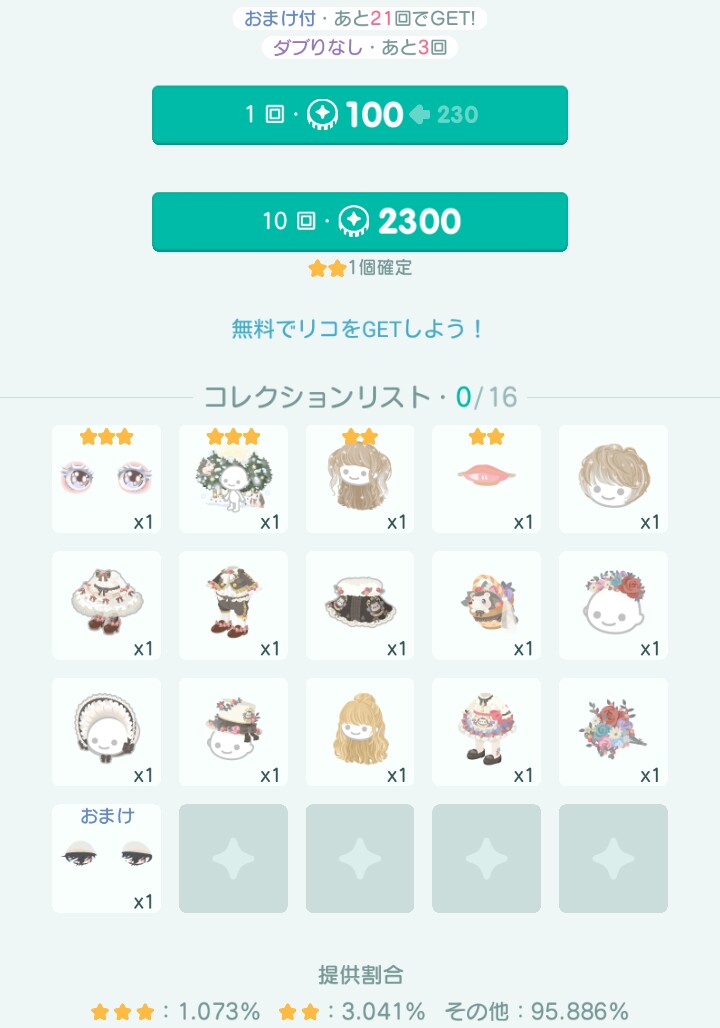Open the white frilled bonnet item
The width and height of the screenshot is (720, 1028).
pyautogui.click(x=106, y=732)
